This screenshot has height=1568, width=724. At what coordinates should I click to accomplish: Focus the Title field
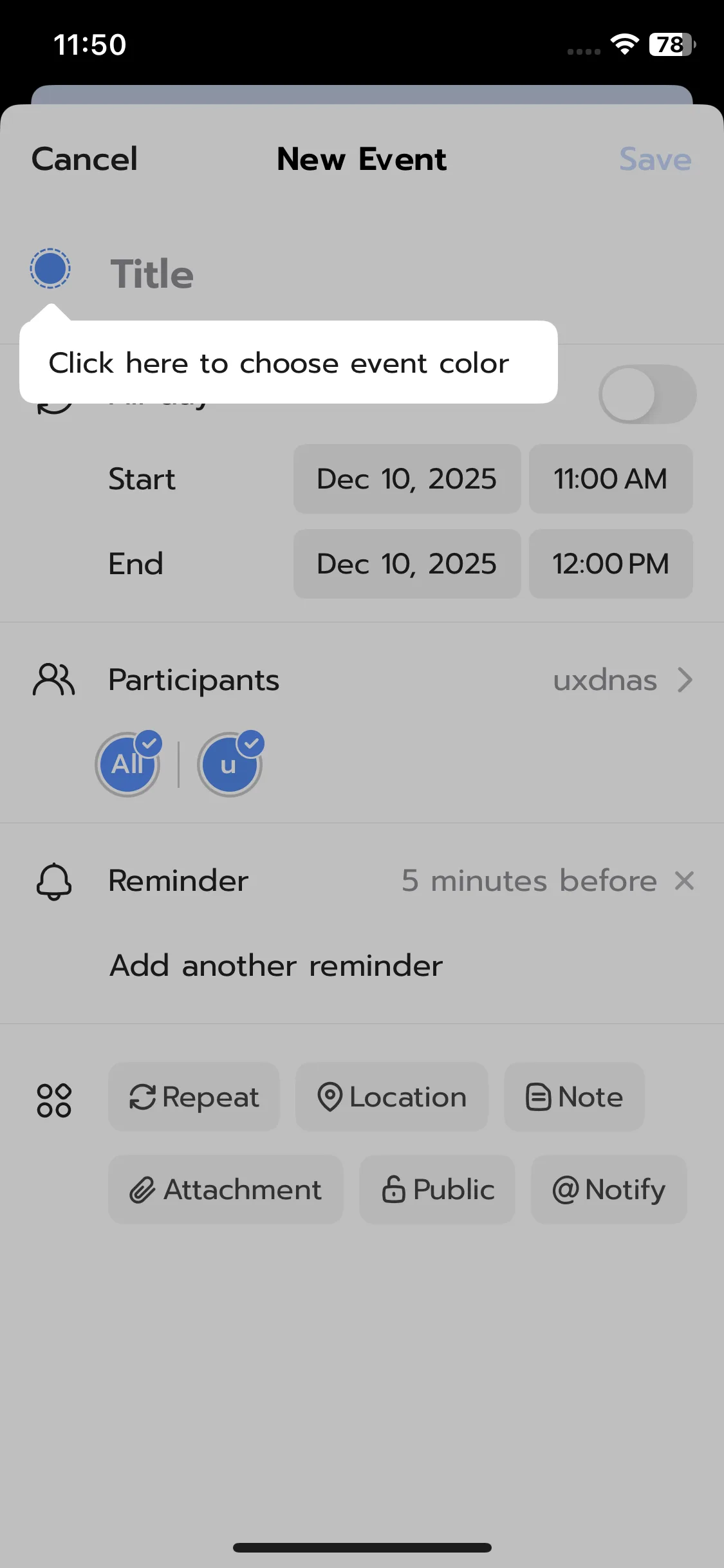pyautogui.click(x=322, y=274)
